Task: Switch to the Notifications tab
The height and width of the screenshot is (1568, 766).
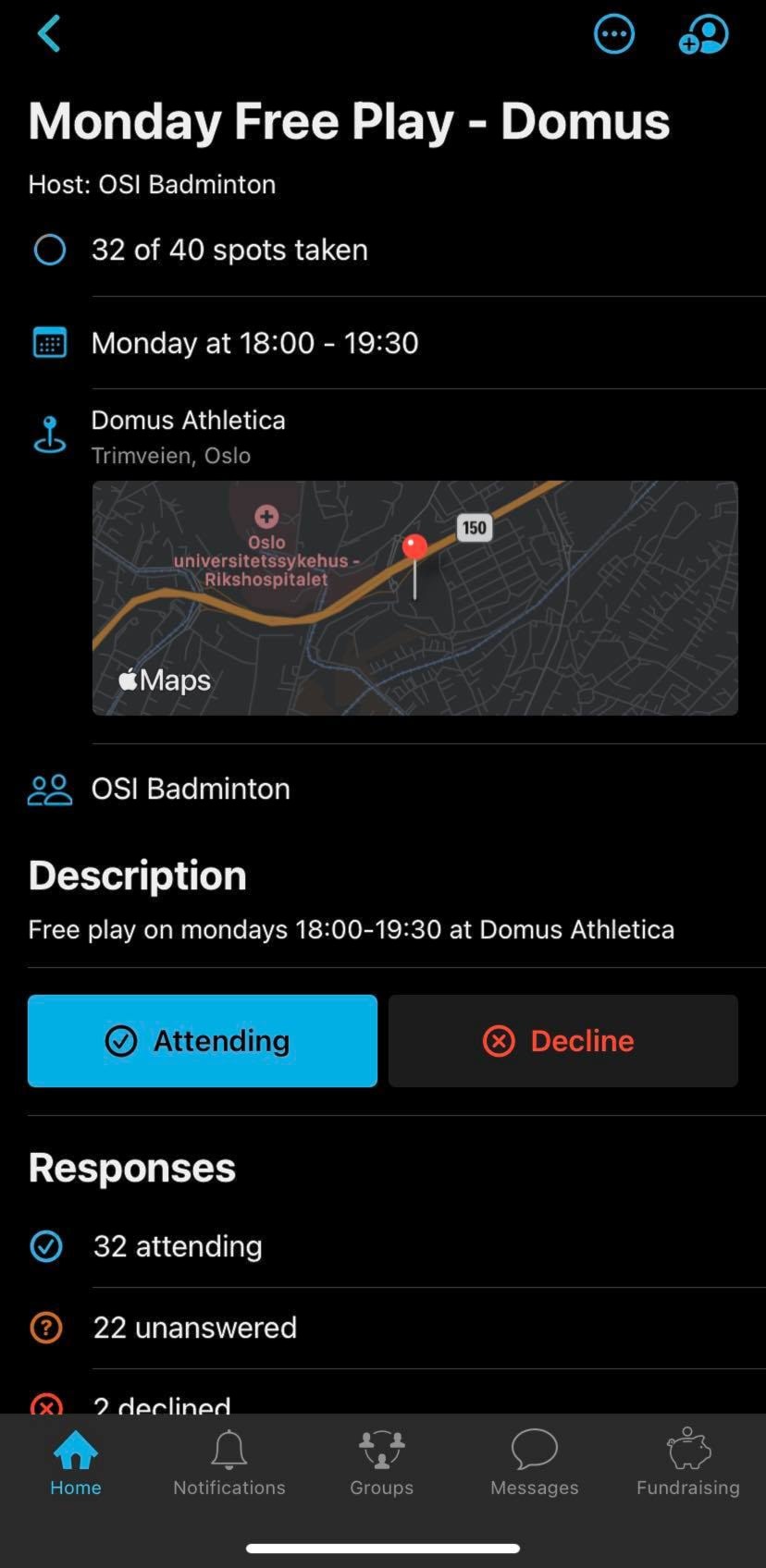Action: [x=229, y=1462]
